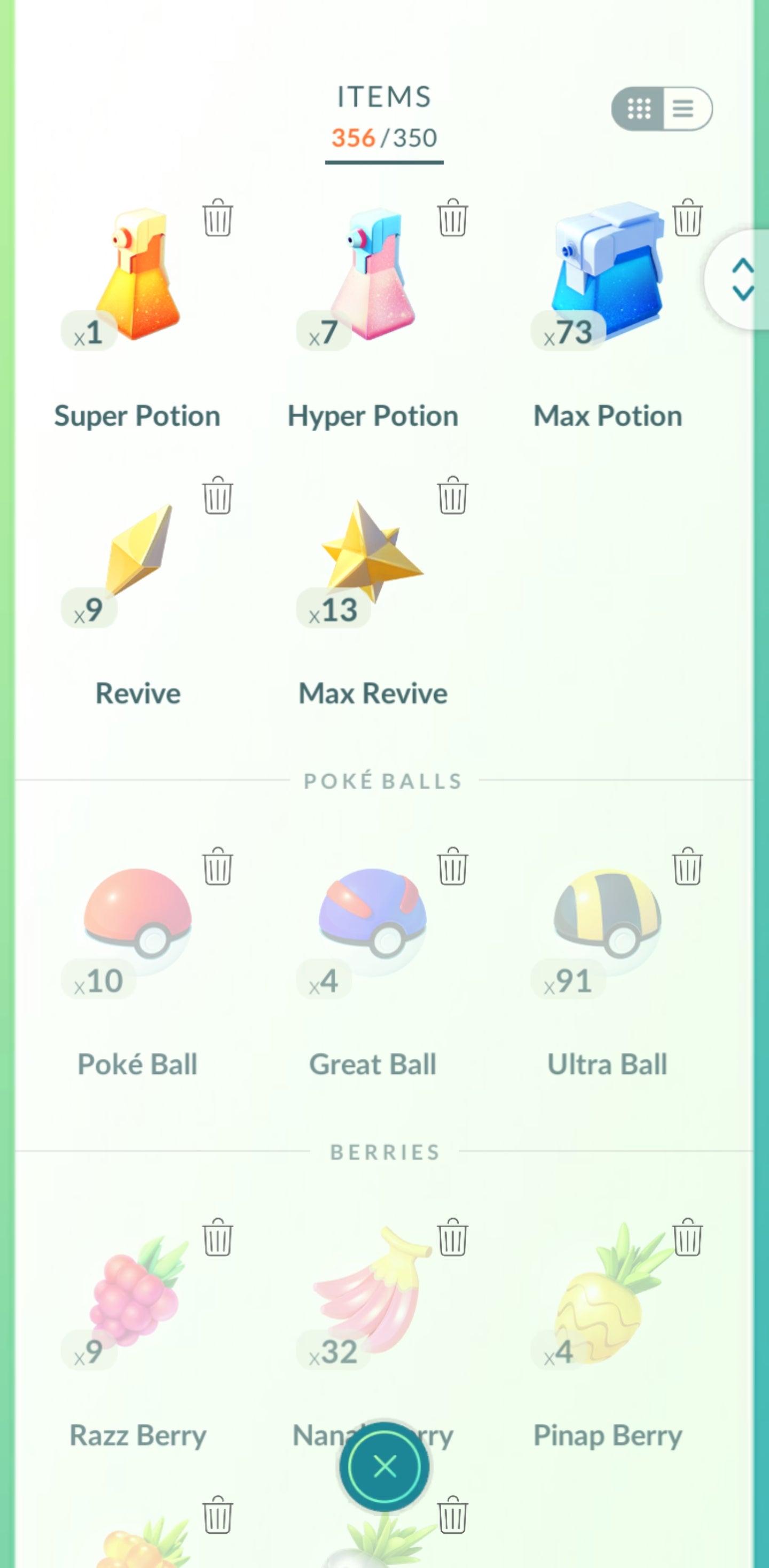Delete Great Ball via trash icon

452,865
